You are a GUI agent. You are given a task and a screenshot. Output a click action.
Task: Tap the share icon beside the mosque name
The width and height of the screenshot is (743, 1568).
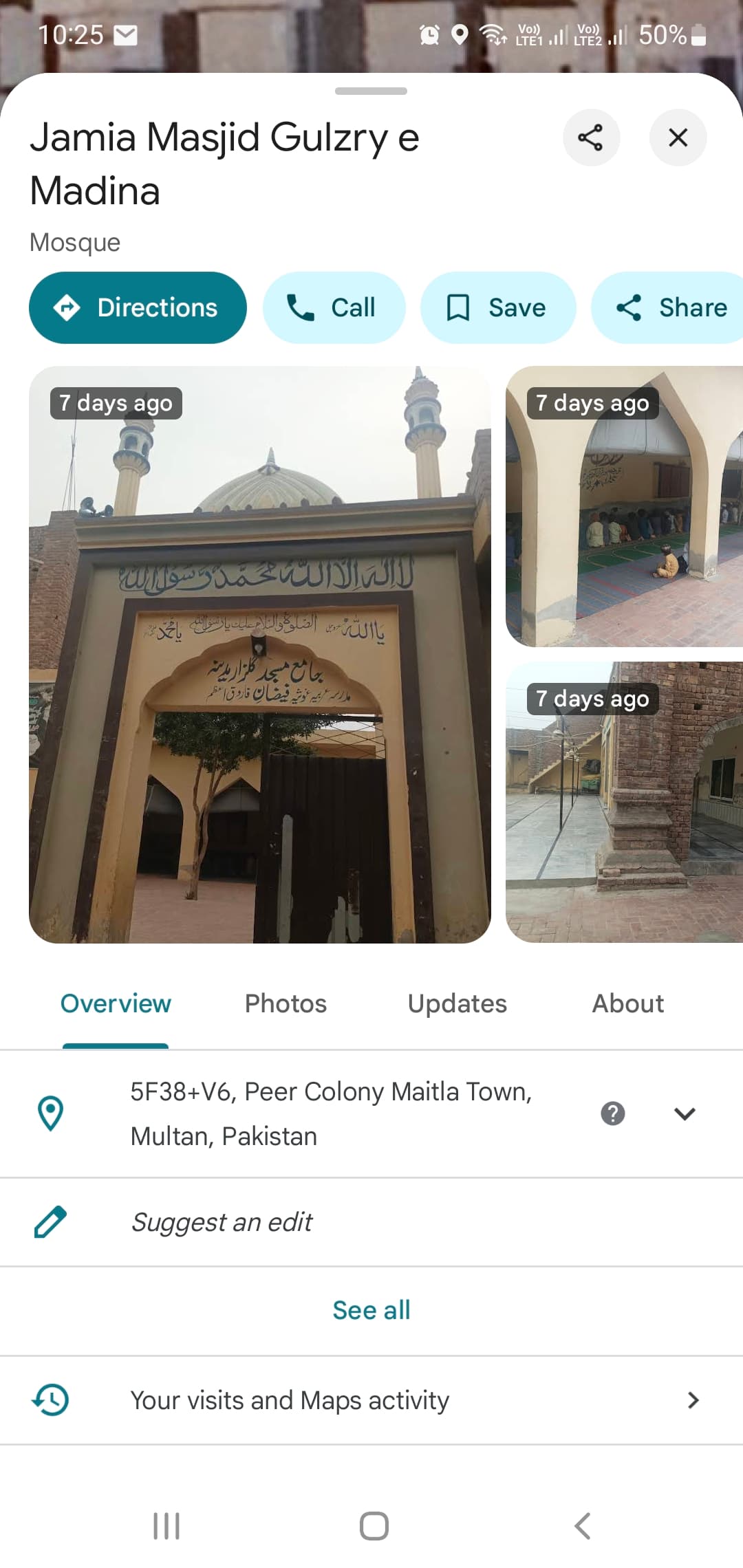[x=591, y=138]
